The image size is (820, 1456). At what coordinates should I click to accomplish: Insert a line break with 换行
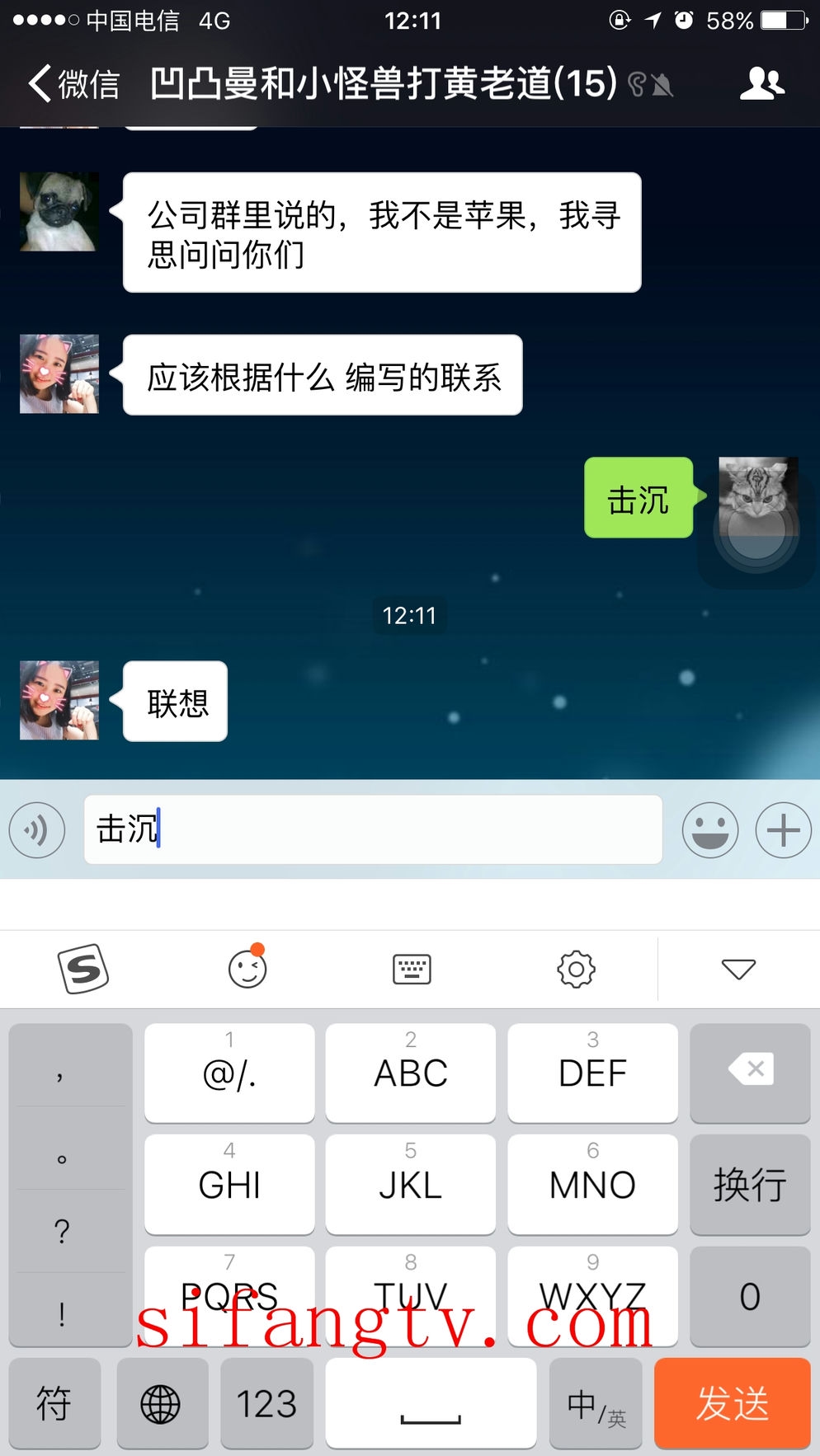[x=750, y=1184]
